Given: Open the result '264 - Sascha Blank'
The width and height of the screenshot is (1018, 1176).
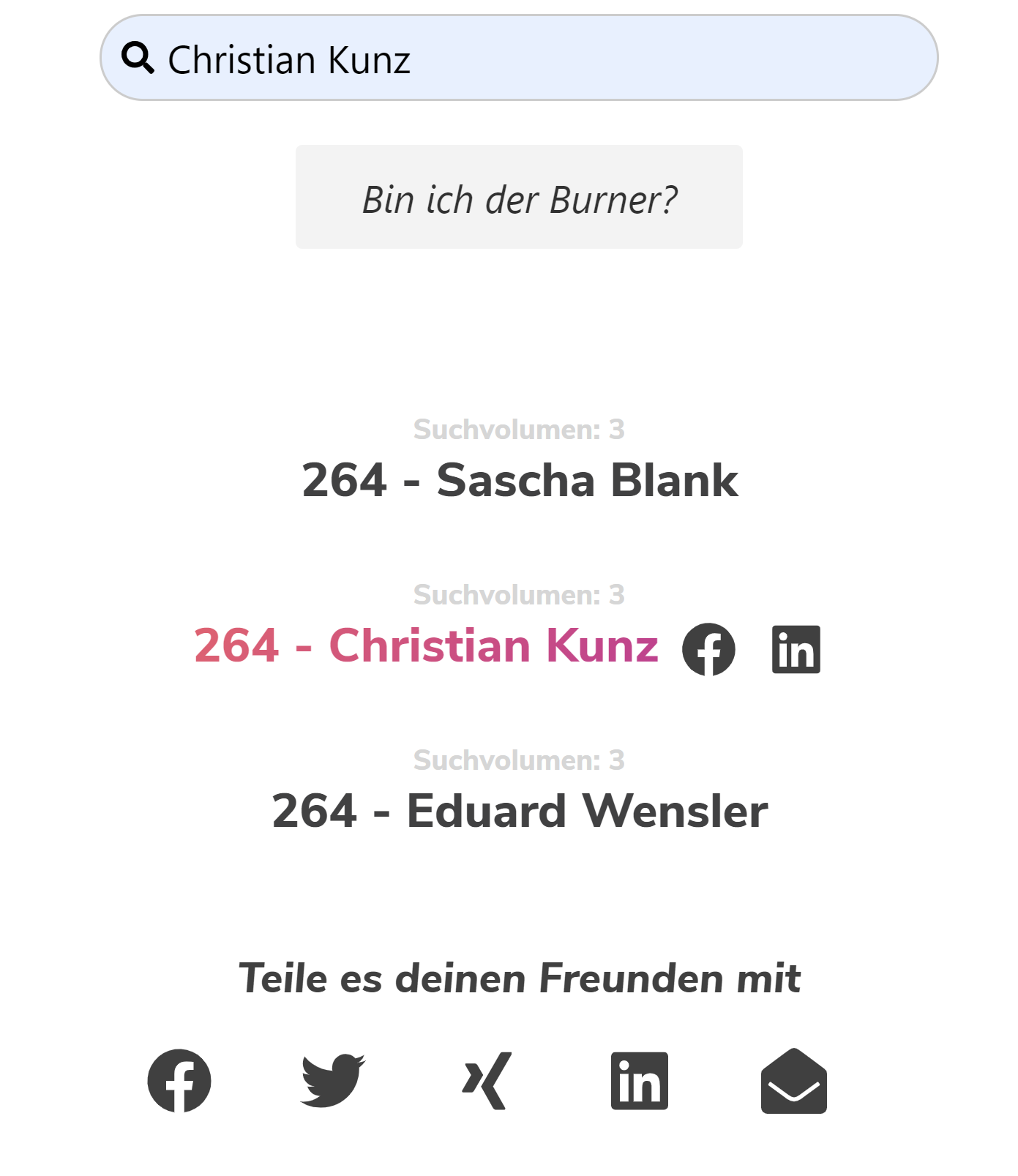Looking at the screenshot, I should click(x=520, y=481).
